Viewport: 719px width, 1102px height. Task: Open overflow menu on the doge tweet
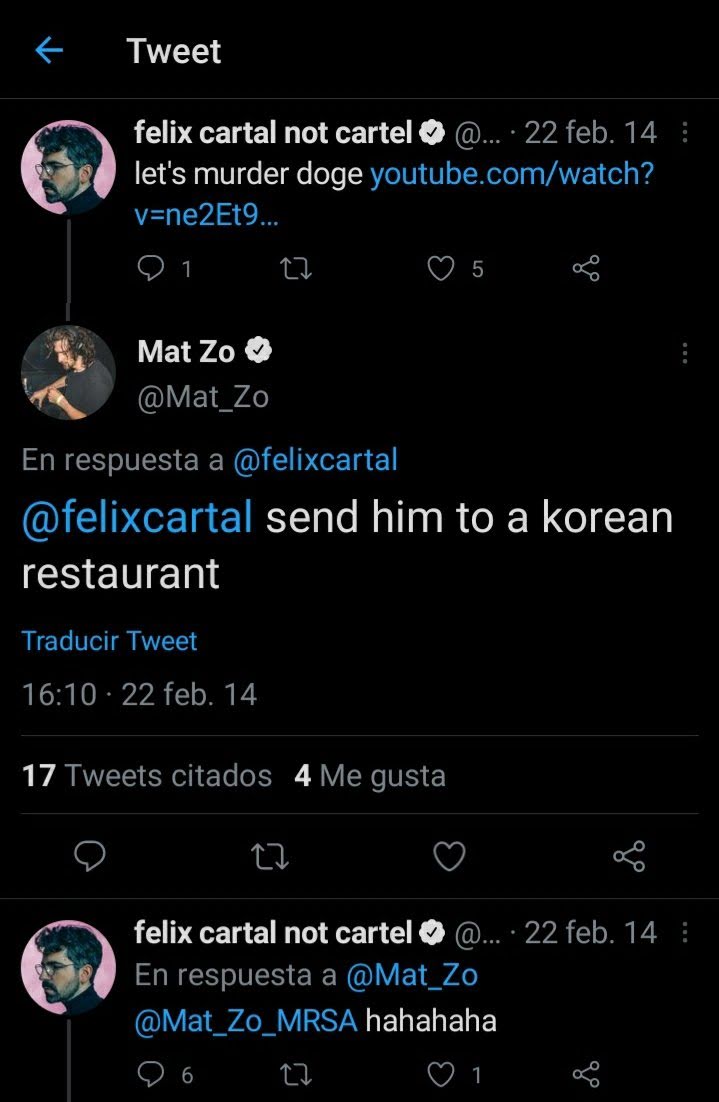tap(684, 133)
